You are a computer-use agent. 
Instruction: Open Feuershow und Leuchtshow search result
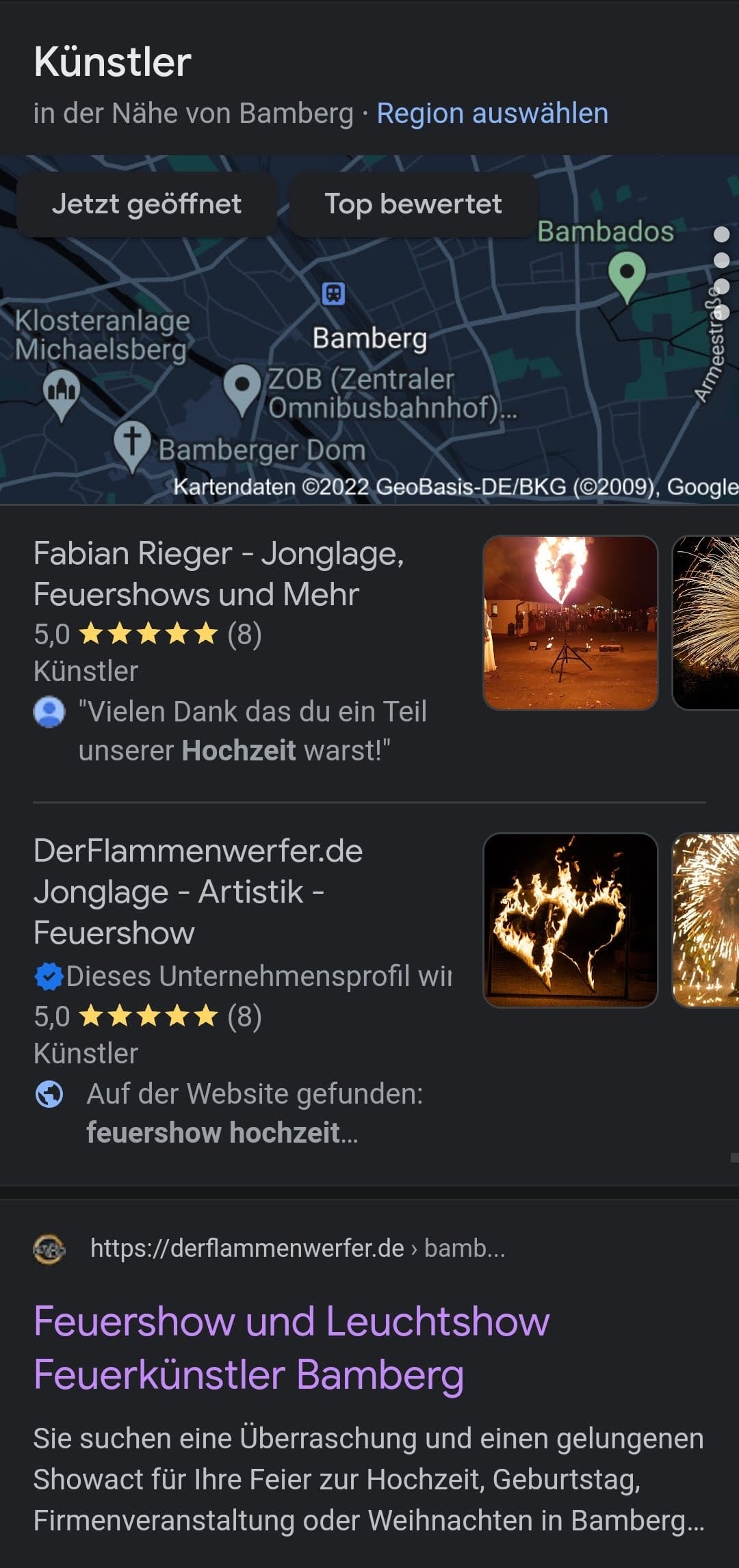tap(291, 1346)
